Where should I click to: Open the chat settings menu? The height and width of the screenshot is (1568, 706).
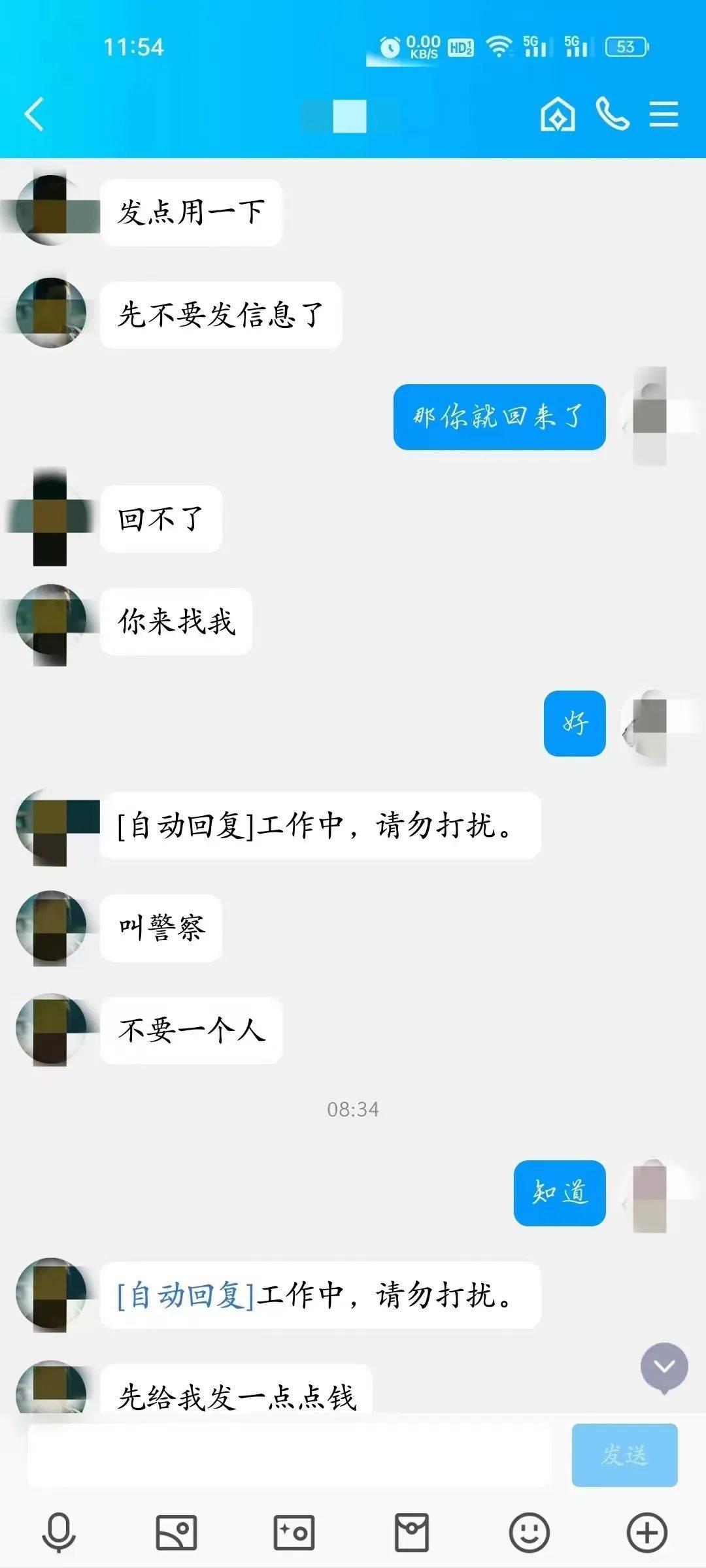click(x=664, y=114)
